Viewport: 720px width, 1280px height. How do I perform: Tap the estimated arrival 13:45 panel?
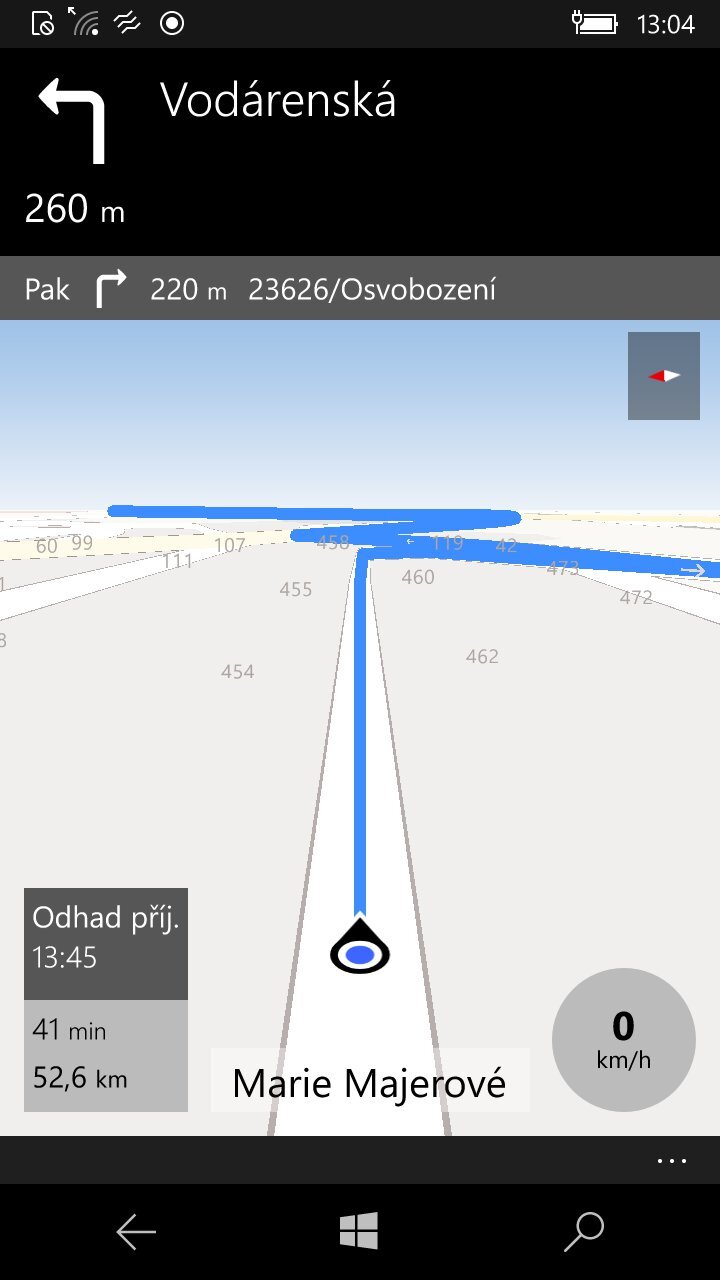[x=106, y=943]
